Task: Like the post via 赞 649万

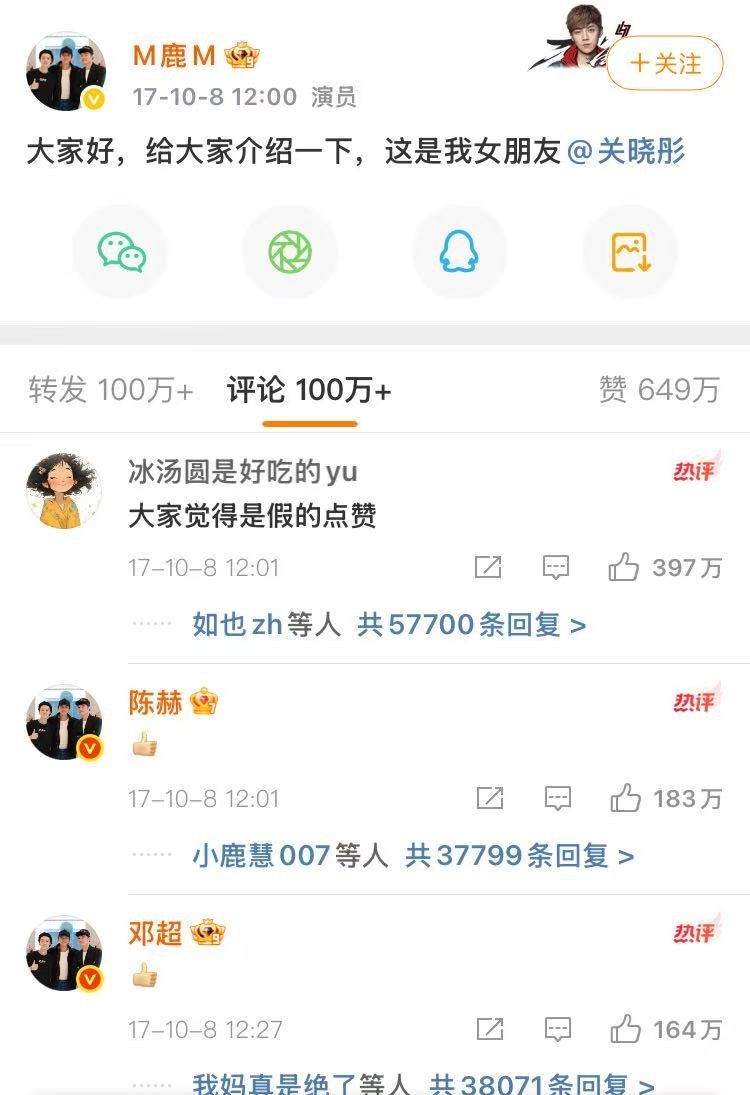Action: (659, 390)
